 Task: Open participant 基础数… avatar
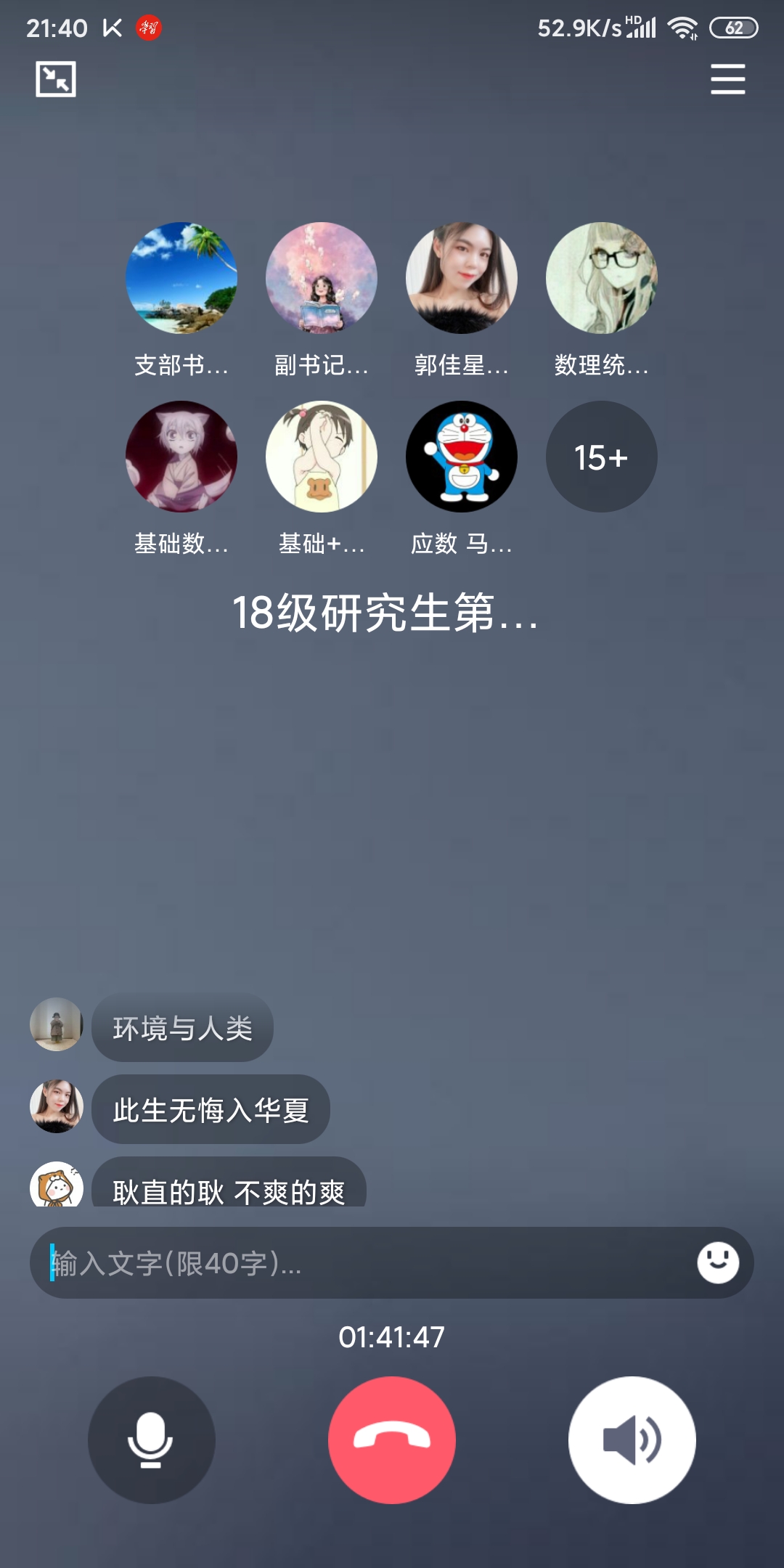pyautogui.click(x=181, y=457)
